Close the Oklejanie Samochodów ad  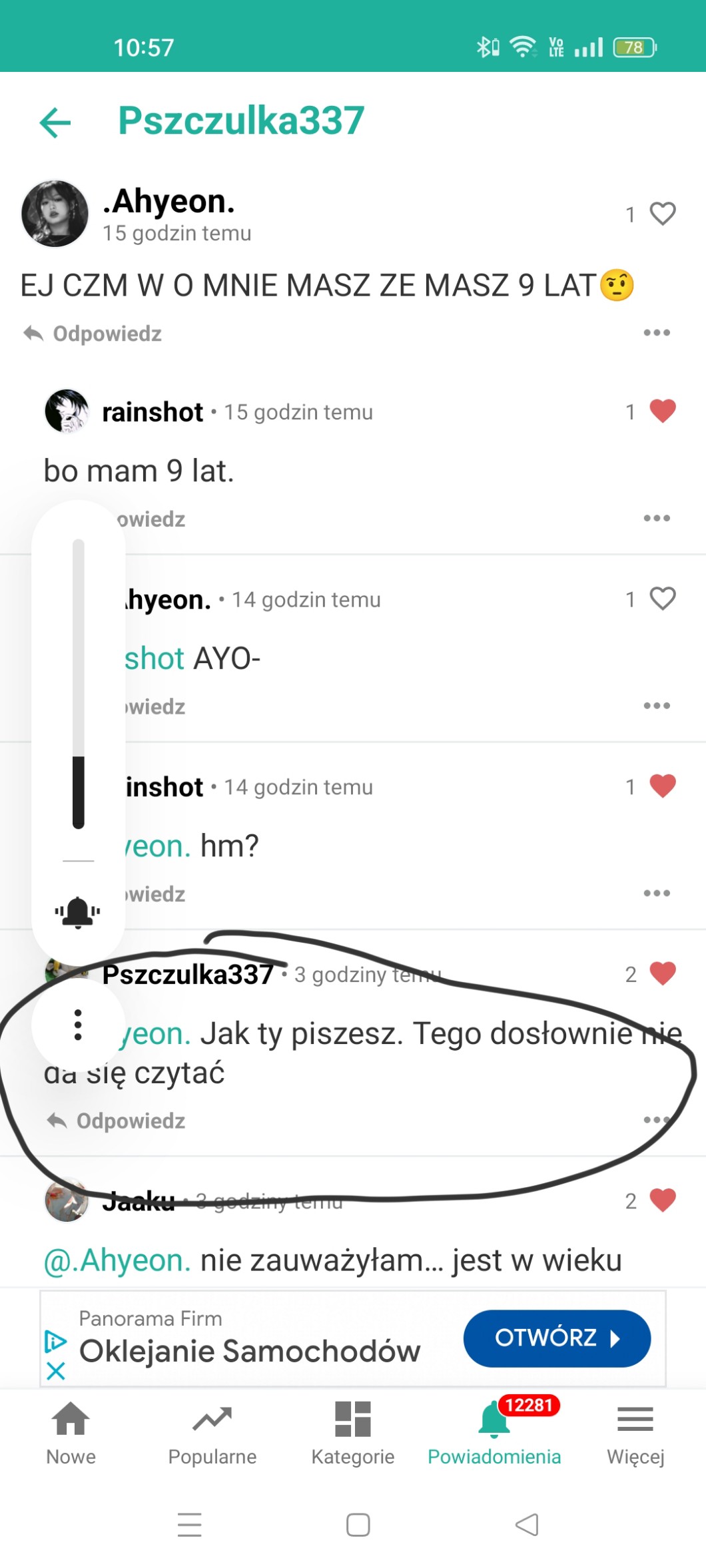[56, 1371]
